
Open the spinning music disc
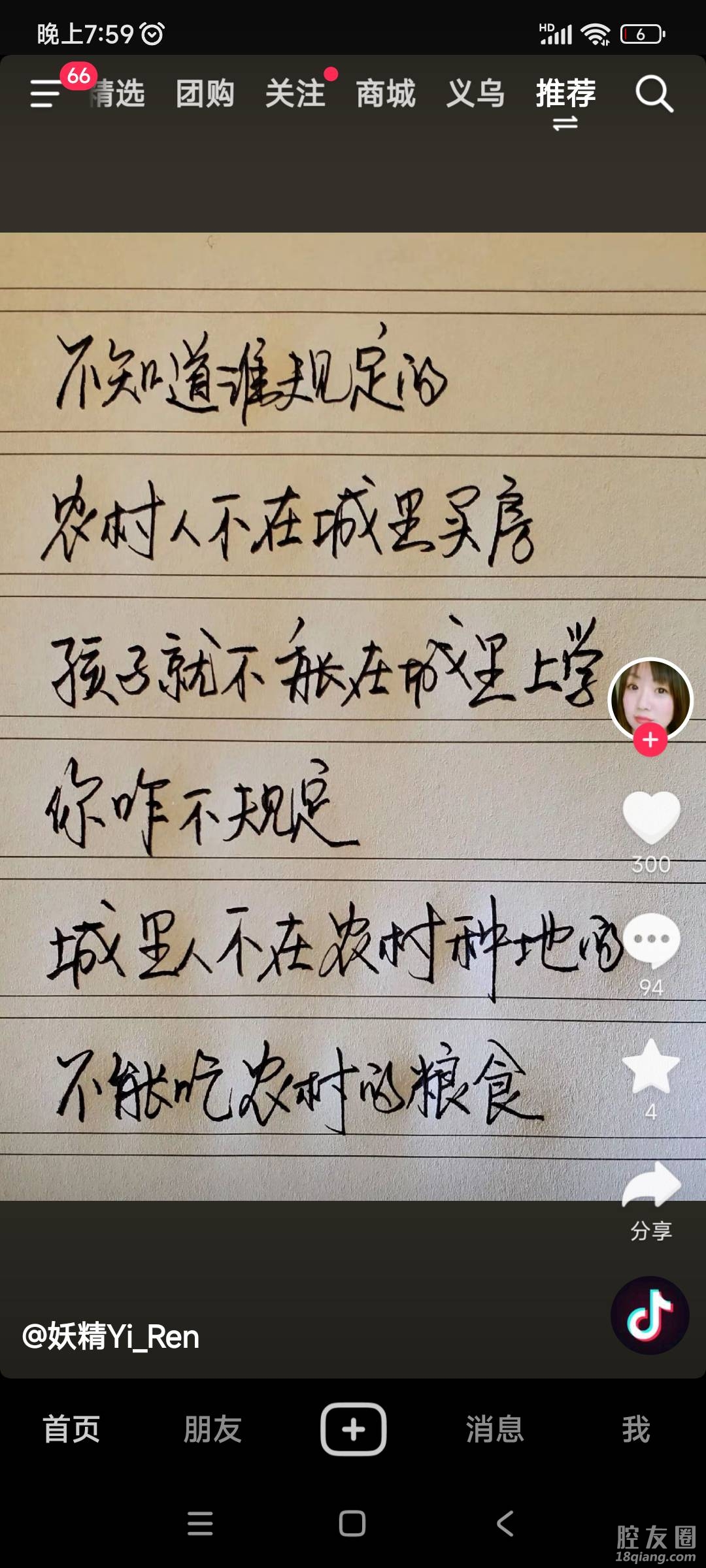650,1315
